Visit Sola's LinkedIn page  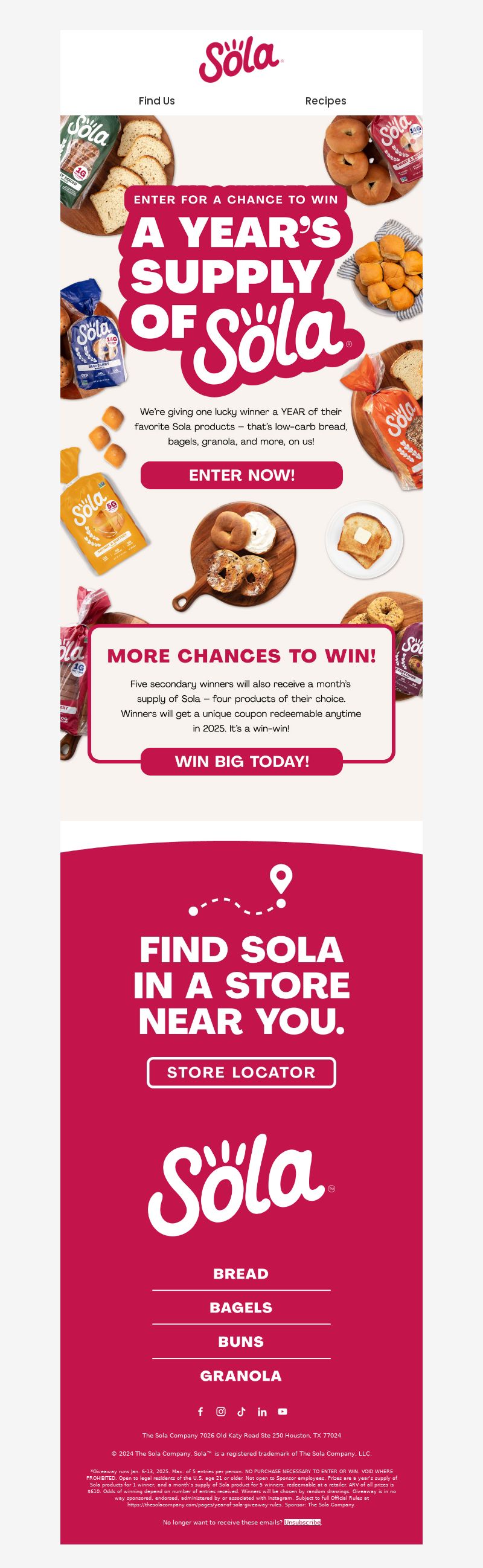coord(262,1412)
